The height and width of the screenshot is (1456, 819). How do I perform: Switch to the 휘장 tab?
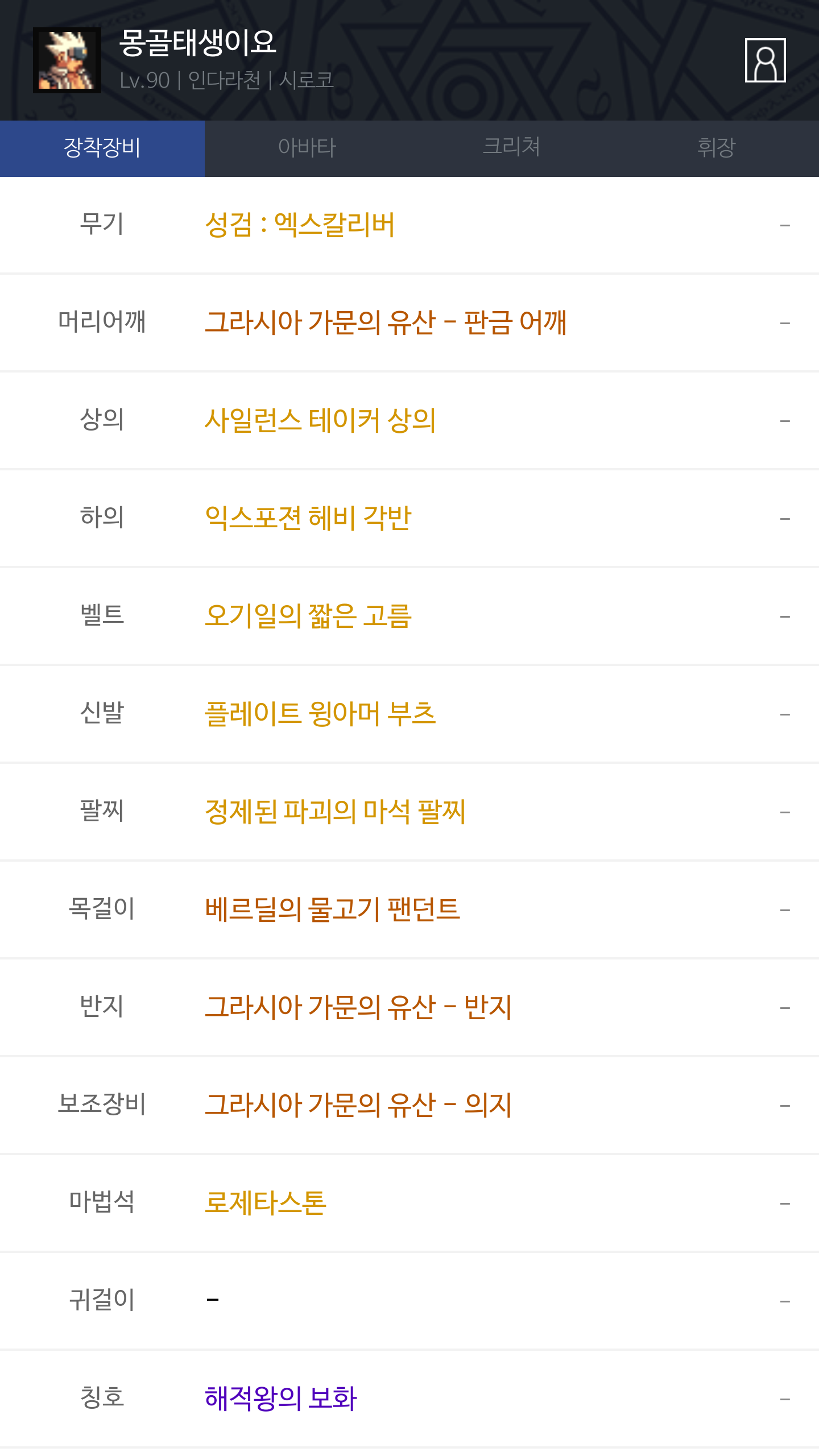[716, 148]
